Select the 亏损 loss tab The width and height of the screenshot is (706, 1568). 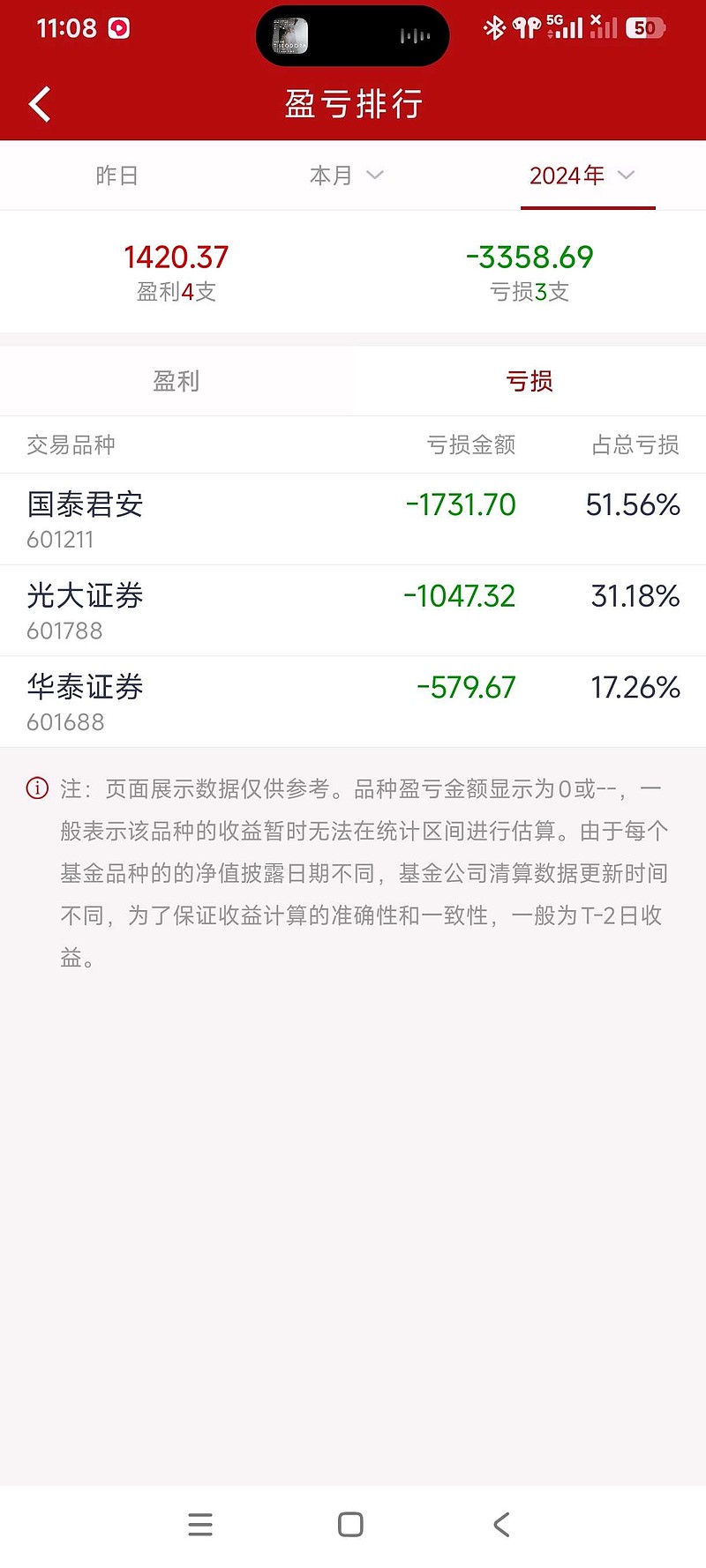tap(529, 381)
